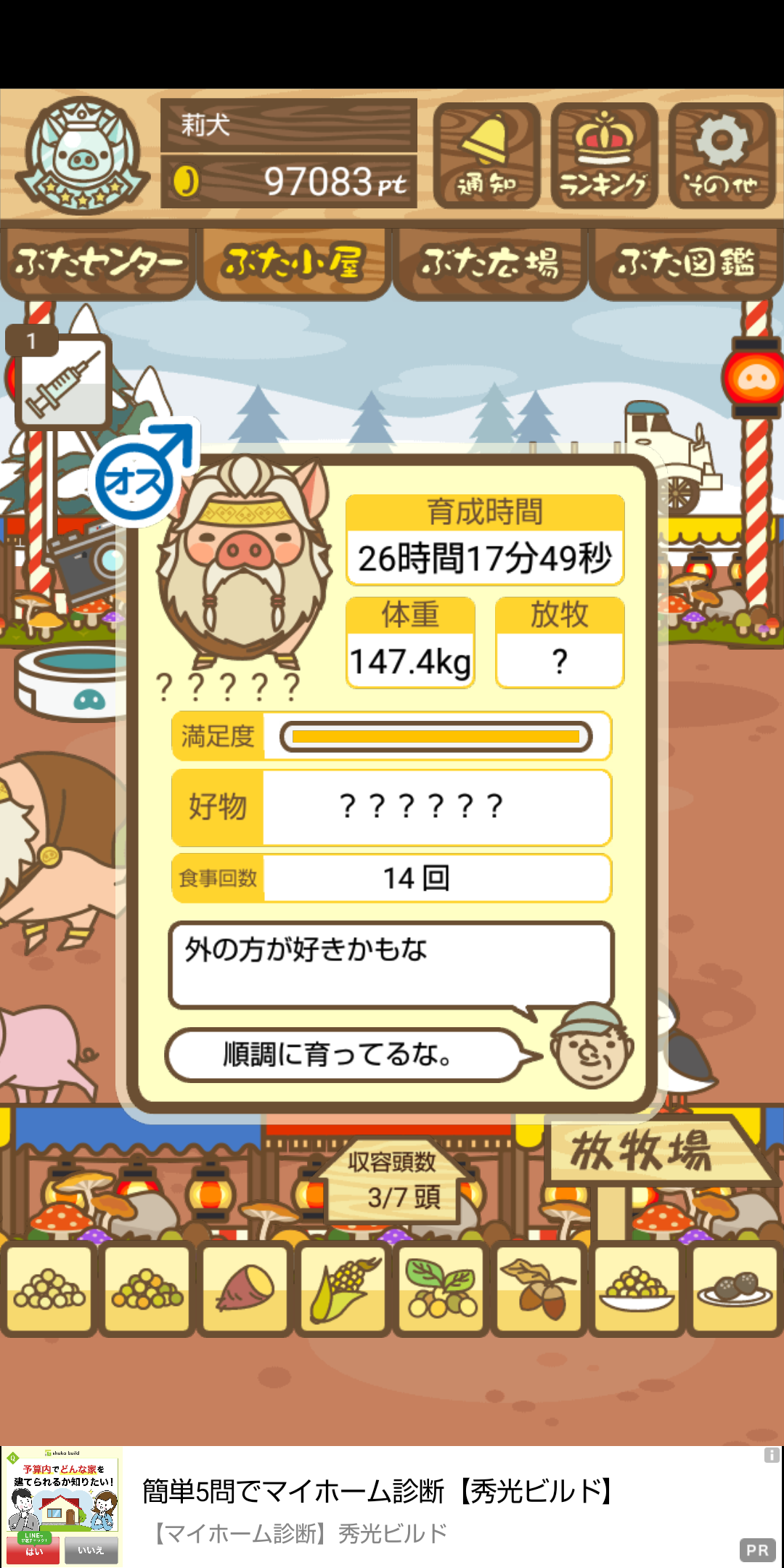Switch to the ぶたセンター tab

click(x=98, y=263)
